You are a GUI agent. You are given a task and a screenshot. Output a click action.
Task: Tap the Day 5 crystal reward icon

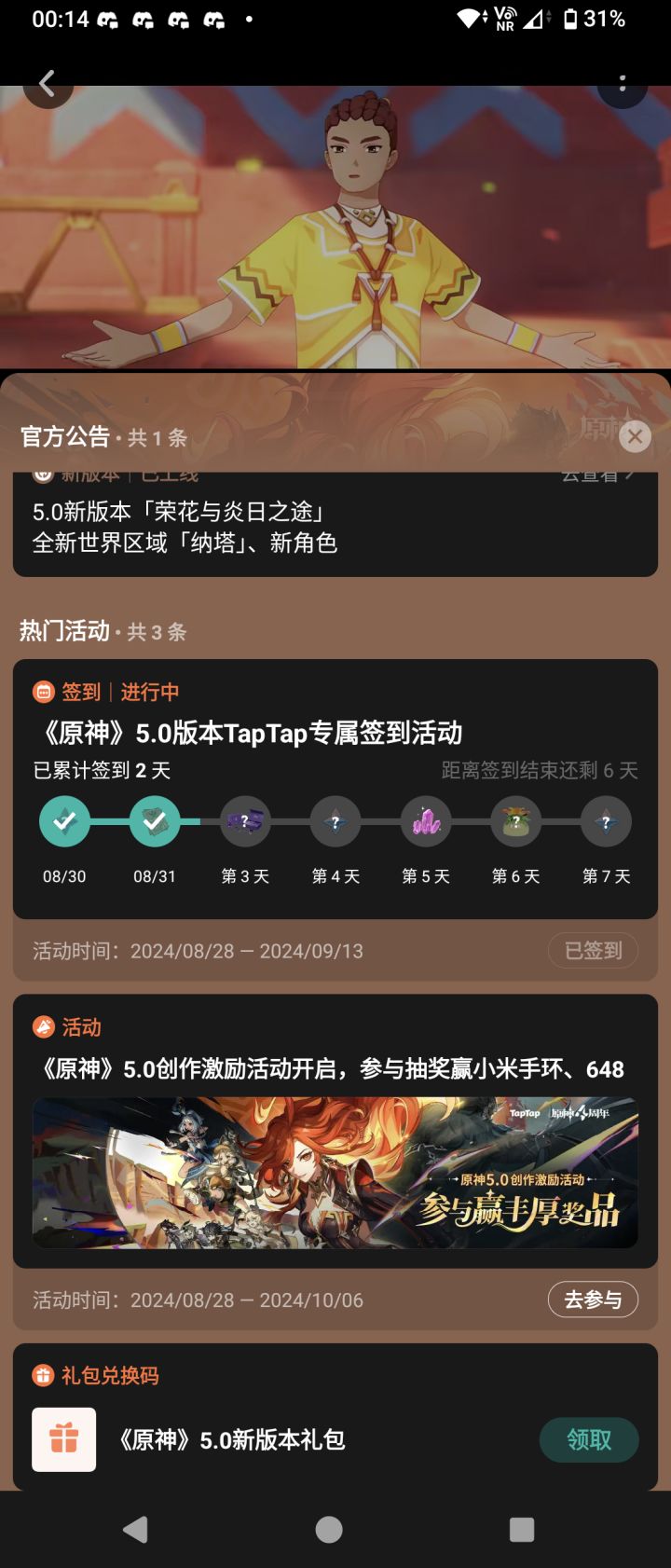(425, 820)
